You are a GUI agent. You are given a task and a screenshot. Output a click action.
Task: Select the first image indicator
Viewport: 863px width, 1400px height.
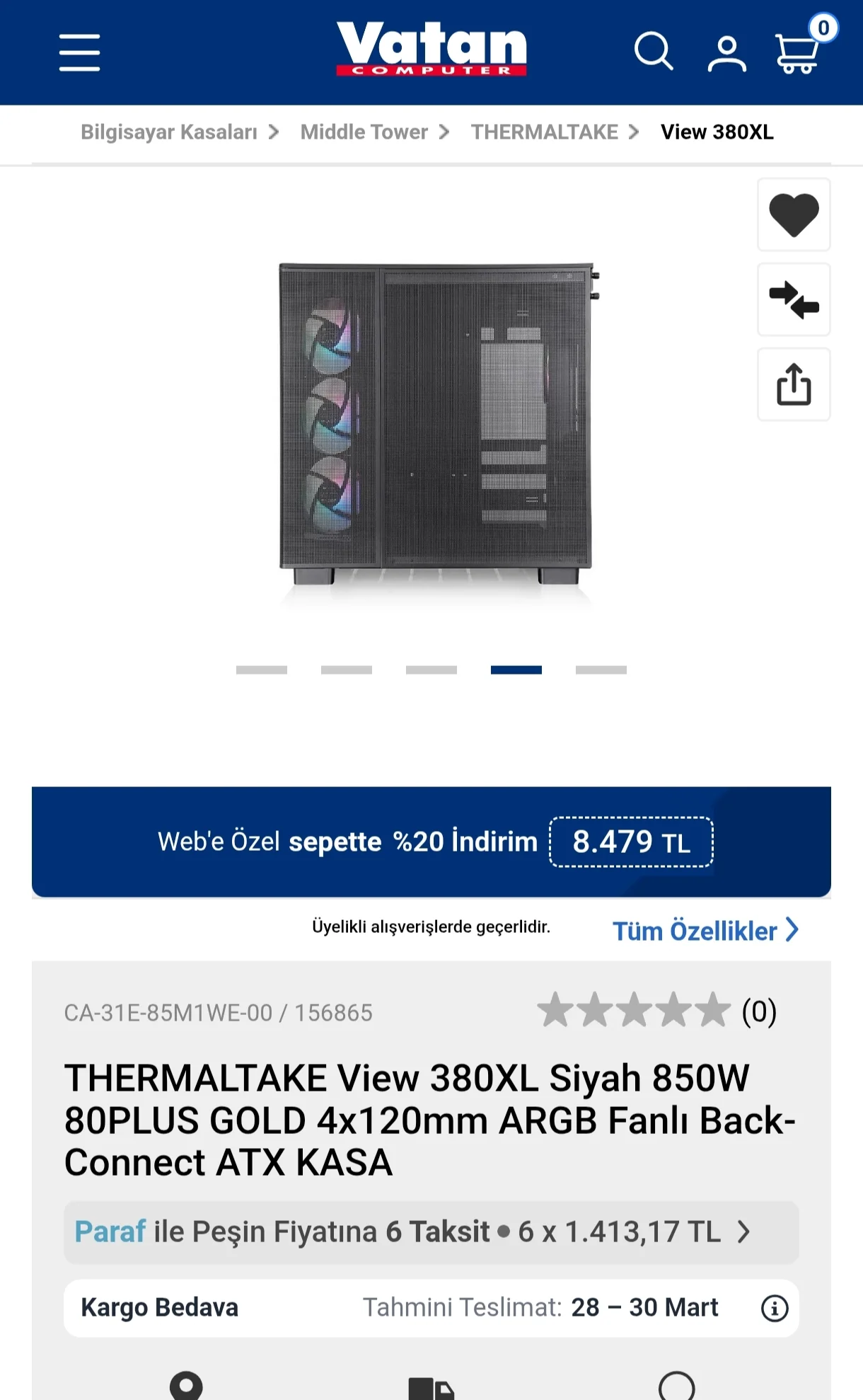point(262,670)
